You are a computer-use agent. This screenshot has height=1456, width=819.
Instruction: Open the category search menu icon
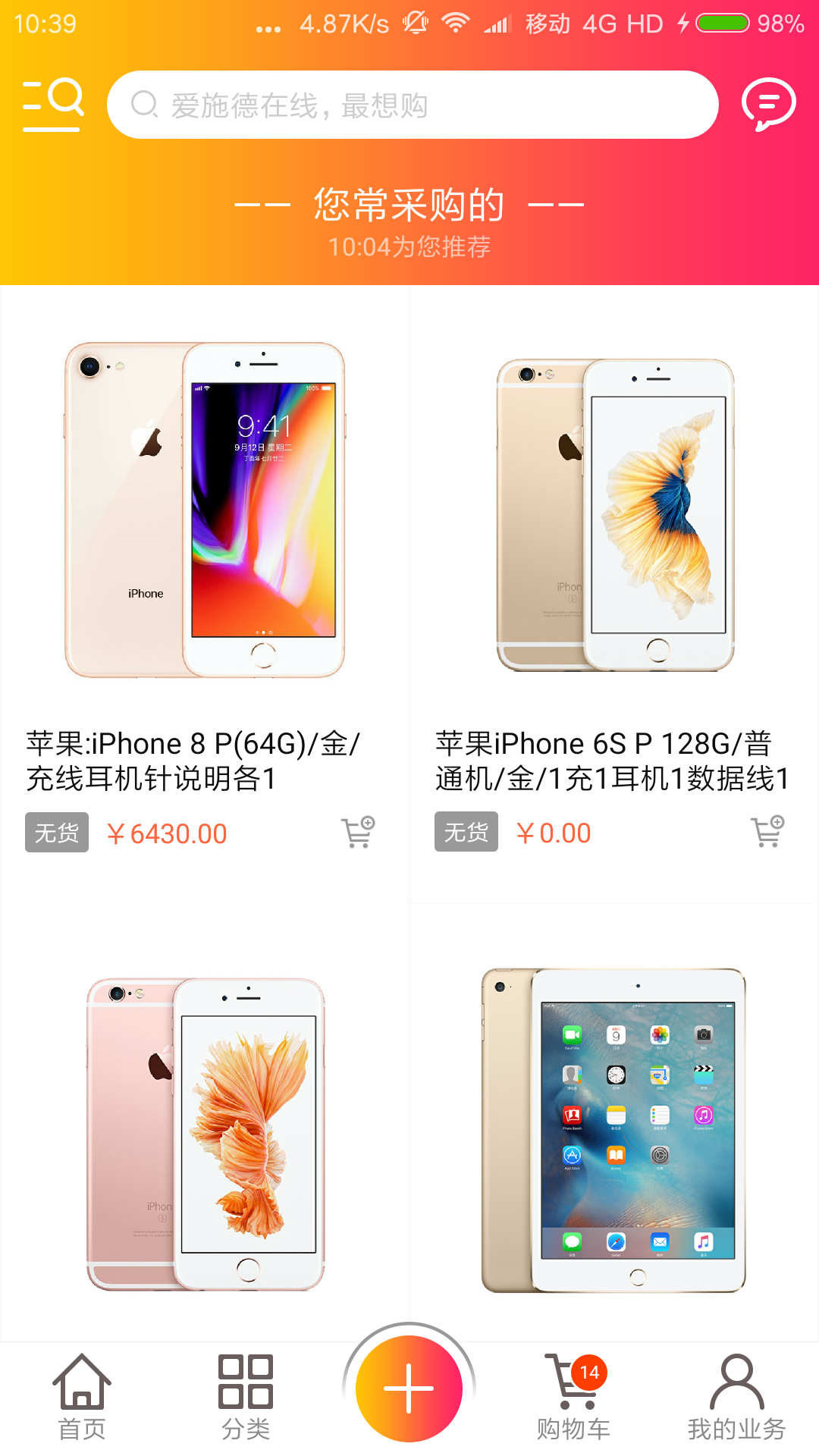click(52, 104)
